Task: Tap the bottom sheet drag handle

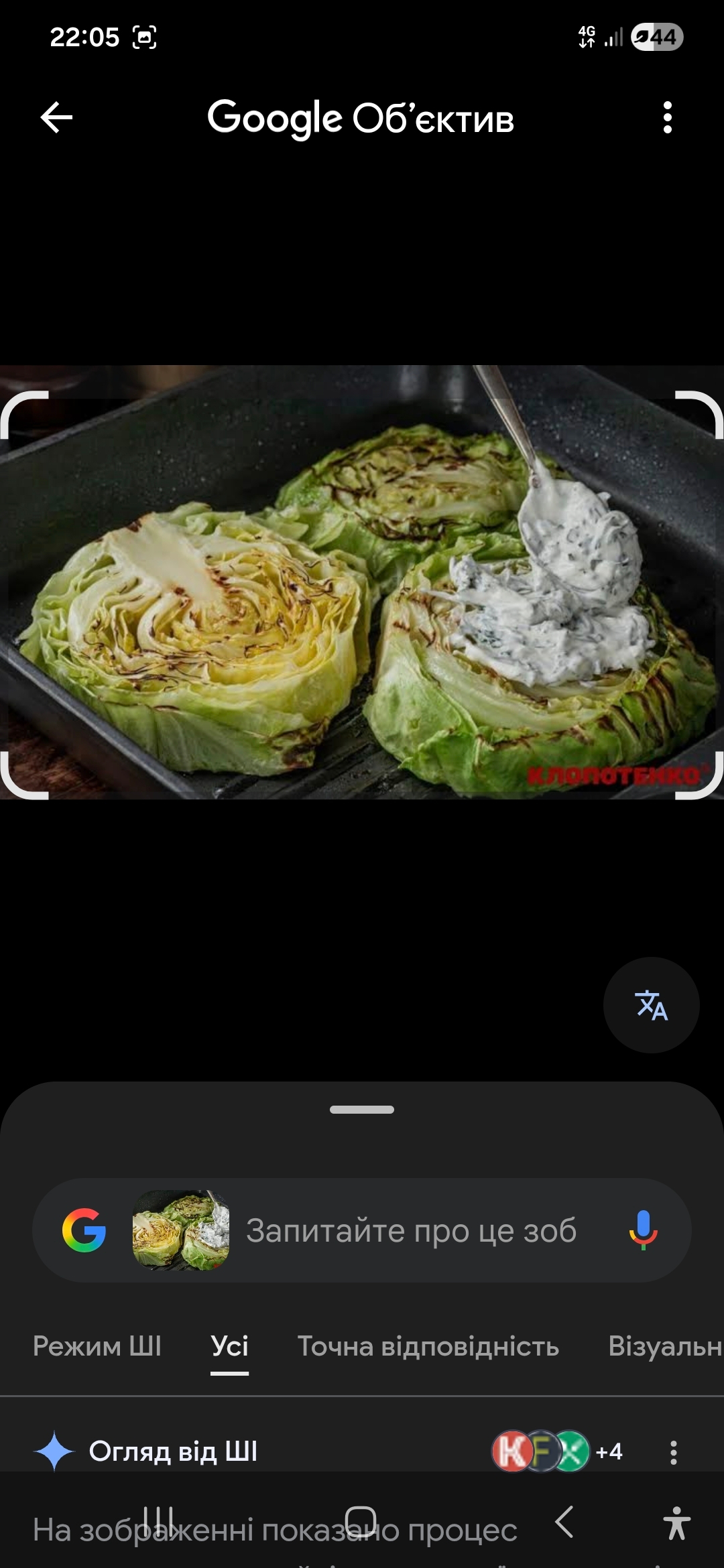Action: pos(362,1110)
